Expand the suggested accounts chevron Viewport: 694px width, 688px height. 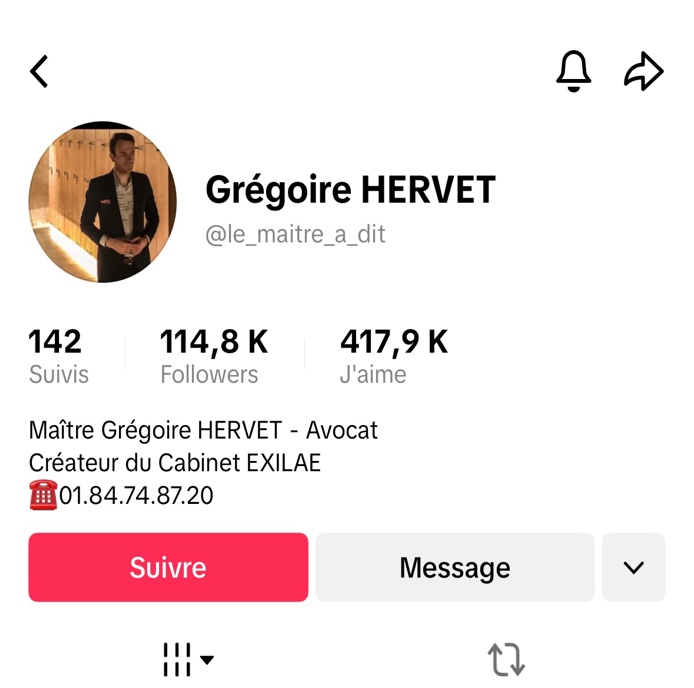pyautogui.click(x=633, y=567)
